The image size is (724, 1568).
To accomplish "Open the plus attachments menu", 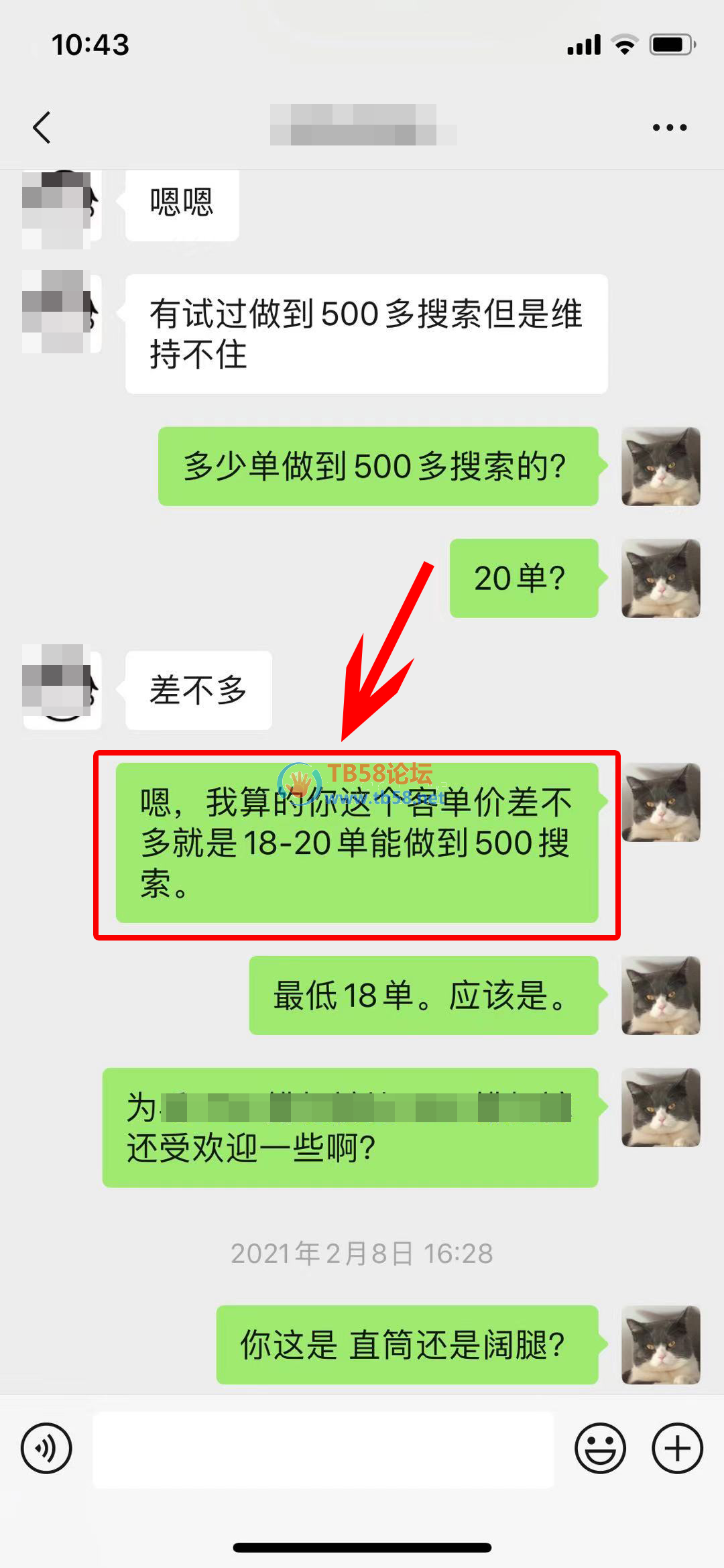I will pos(677,1448).
